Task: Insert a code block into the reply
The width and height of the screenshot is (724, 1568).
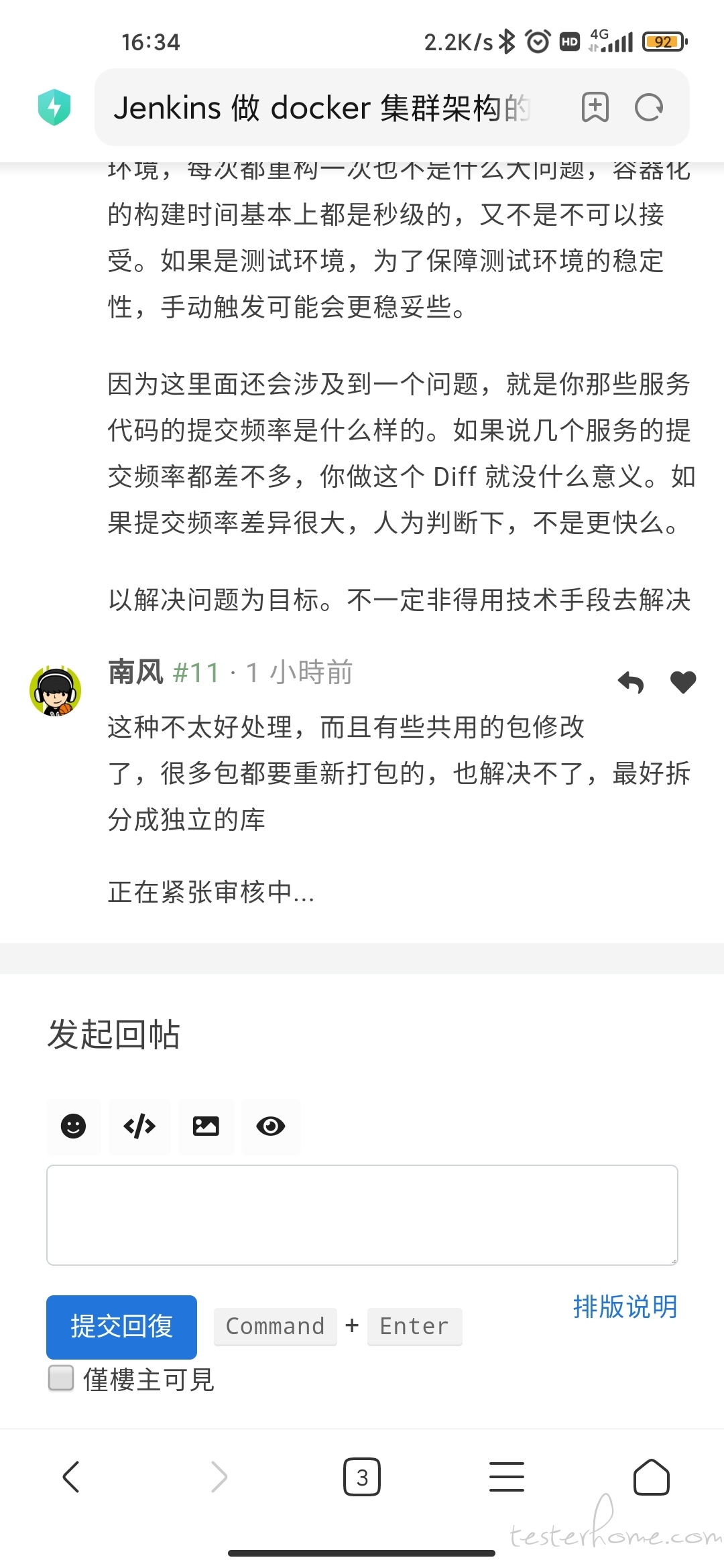Action: tap(139, 1126)
